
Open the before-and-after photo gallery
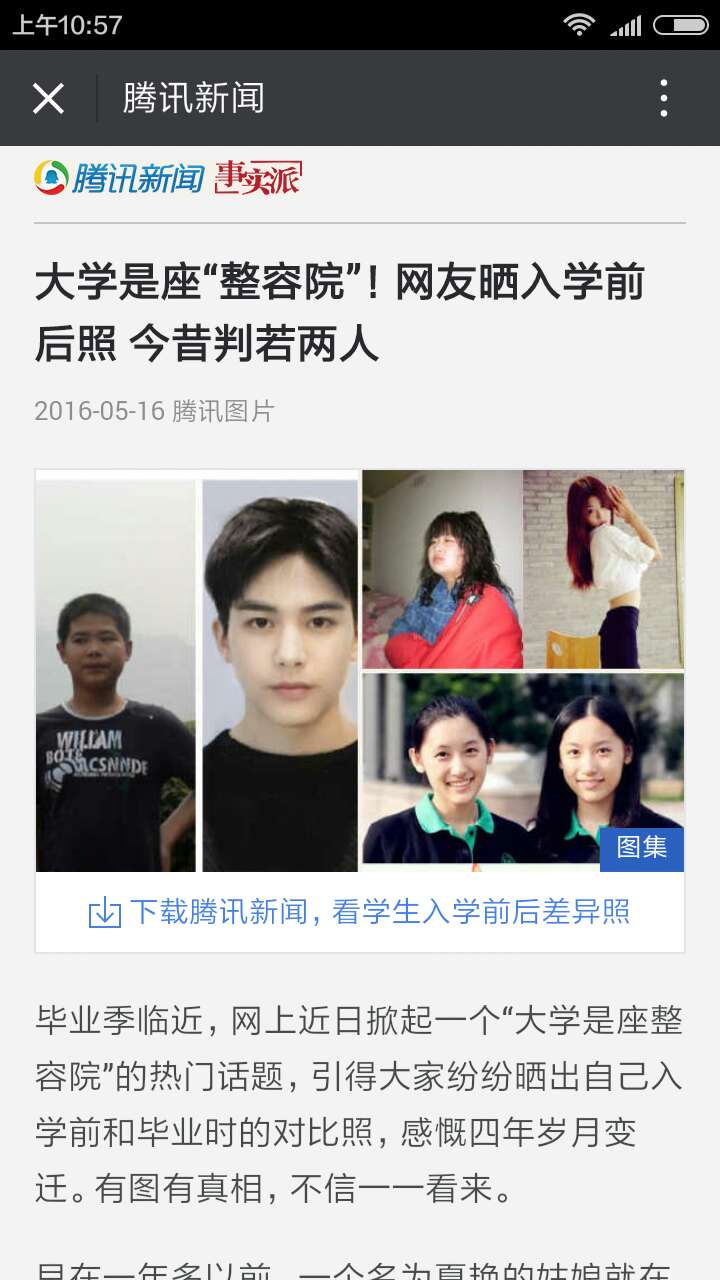pyautogui.click(x=360, y=670)
